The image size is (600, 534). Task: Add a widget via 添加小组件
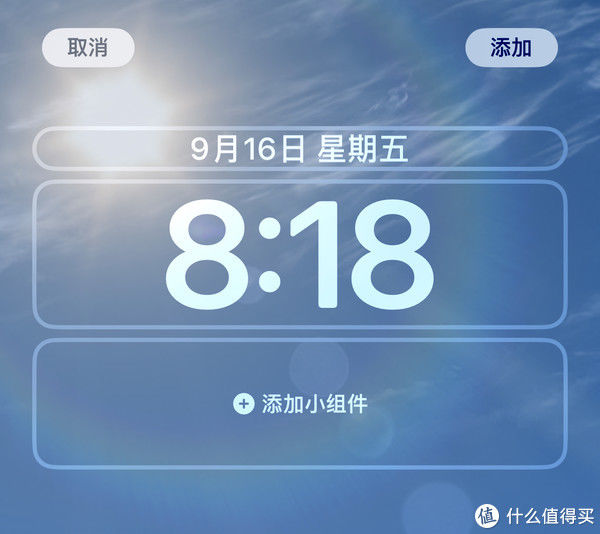click(x=300, y=404)
